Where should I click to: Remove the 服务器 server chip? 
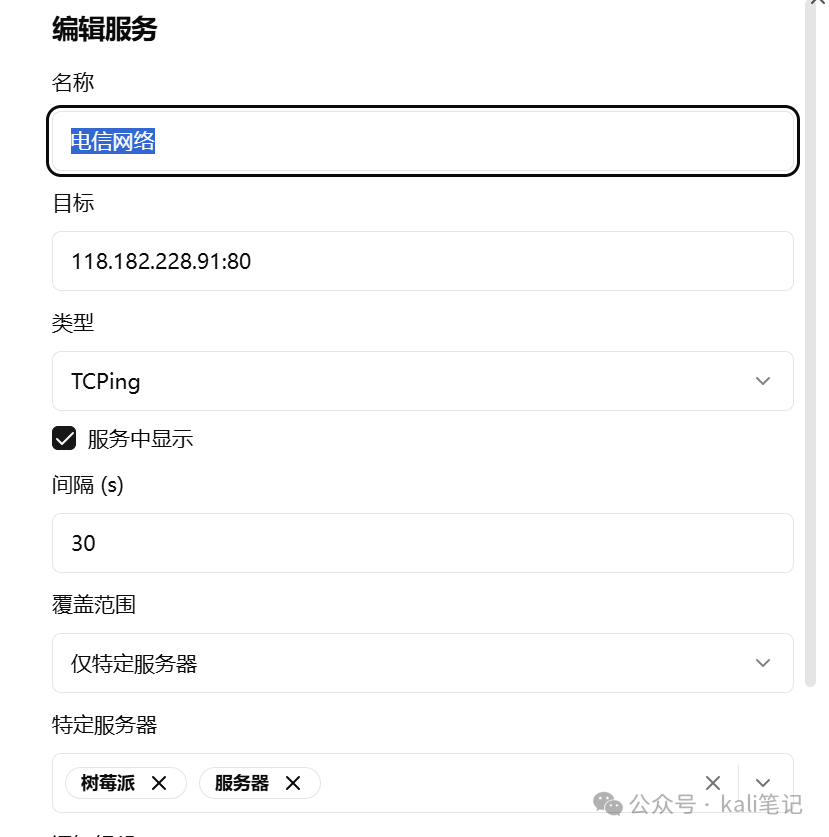(293, 783)
